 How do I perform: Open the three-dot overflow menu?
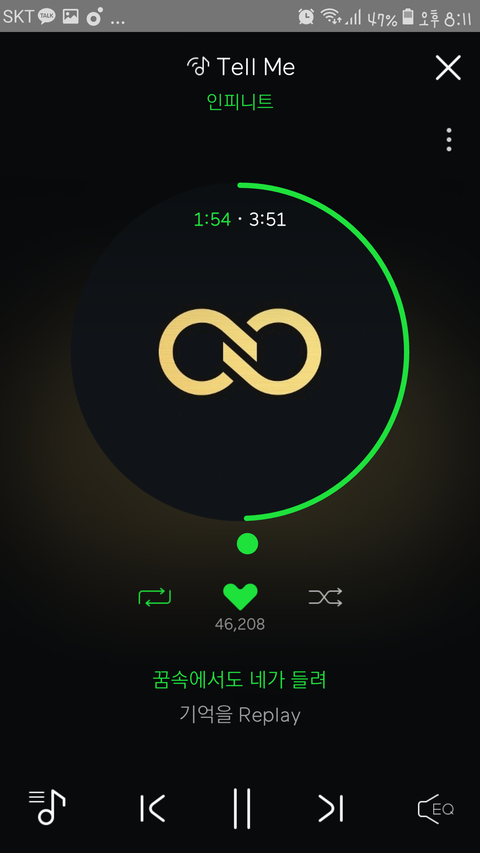coord(448,140)
